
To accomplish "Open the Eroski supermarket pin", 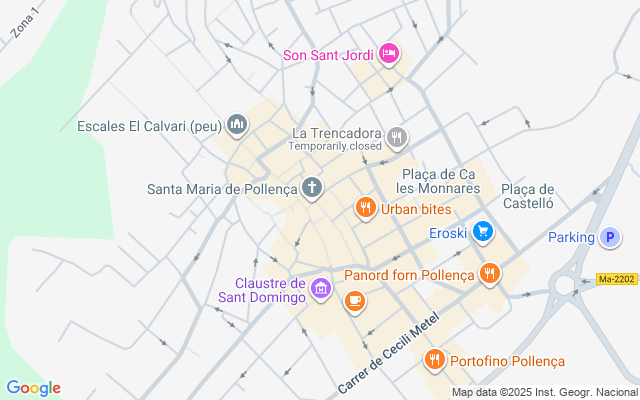I will [484, 232].
